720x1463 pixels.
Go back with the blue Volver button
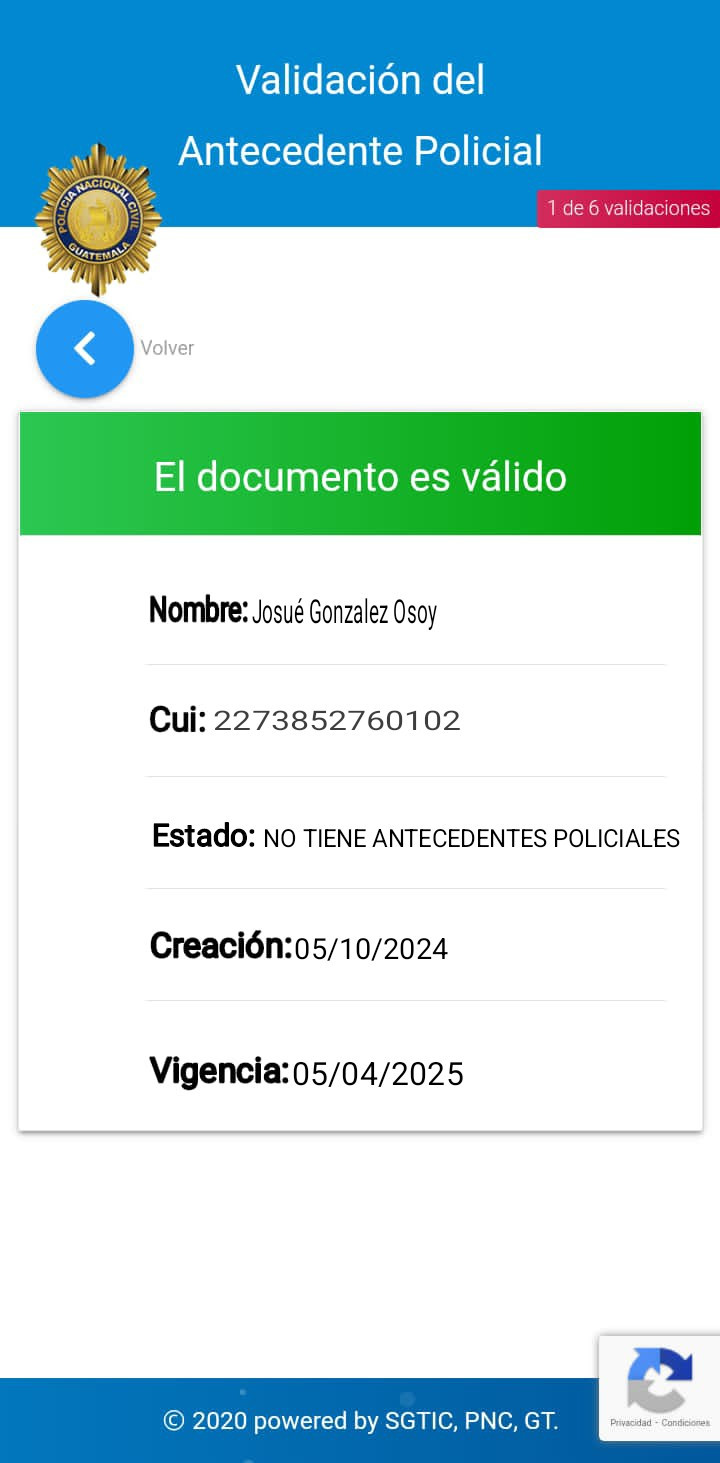[85, 349]
